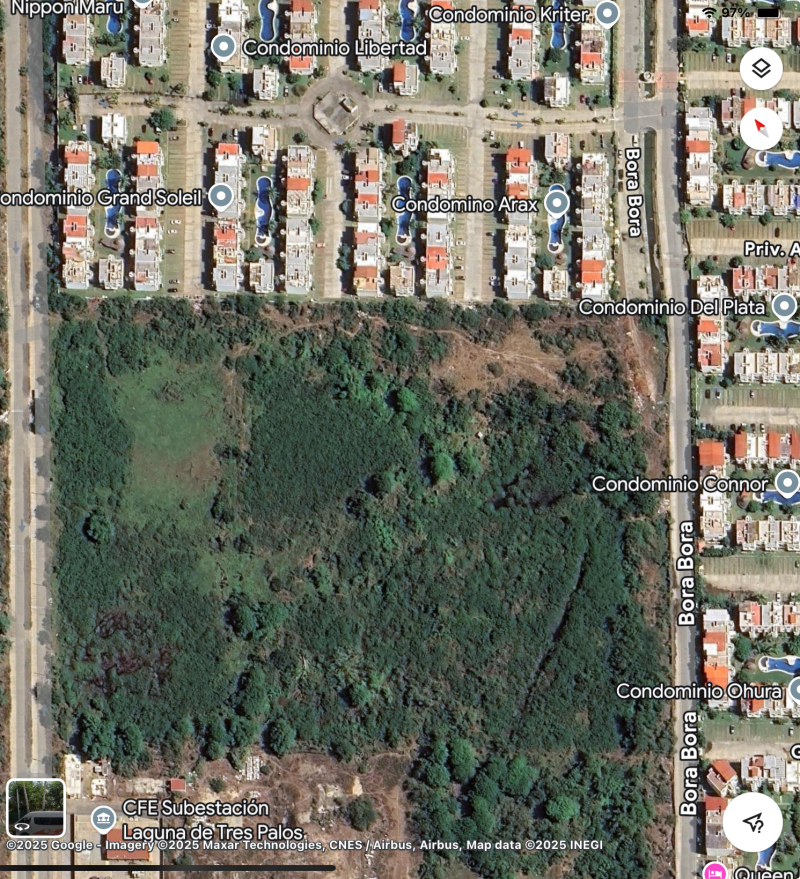
Task: Center map on my location
Action: click(x=753, y=822)
